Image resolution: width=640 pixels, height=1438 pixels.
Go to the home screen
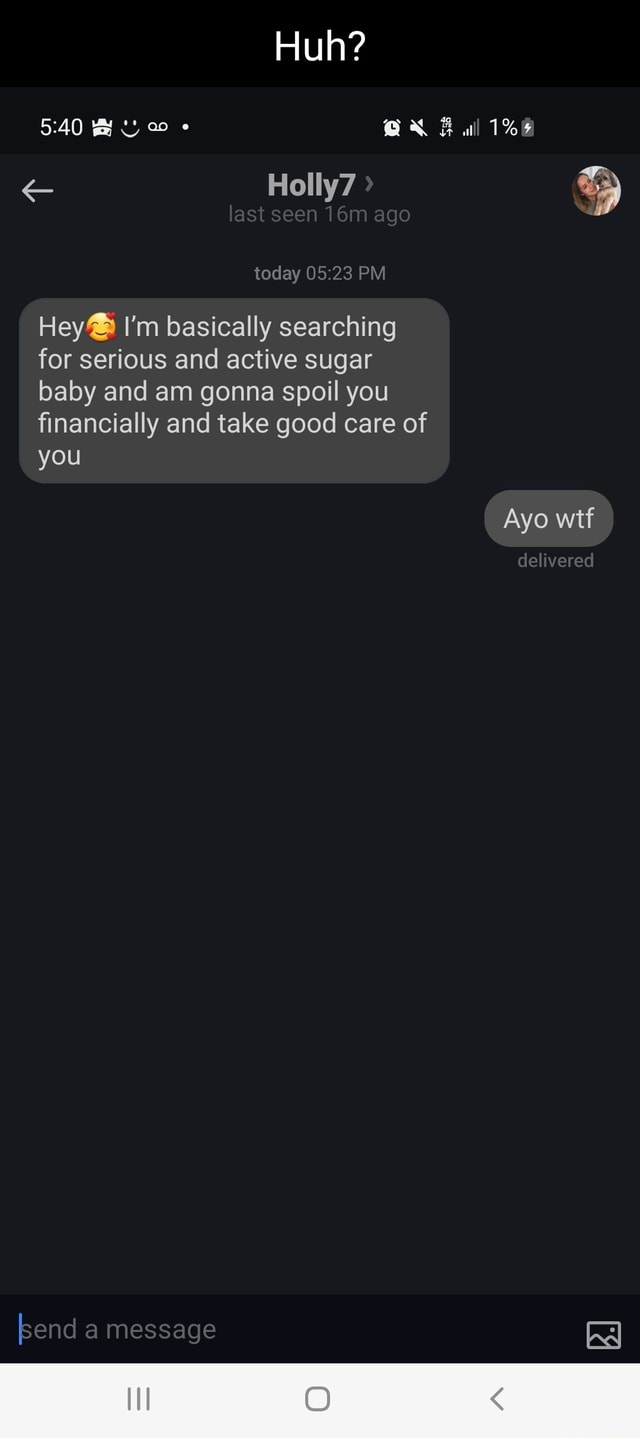[317, 1399]
